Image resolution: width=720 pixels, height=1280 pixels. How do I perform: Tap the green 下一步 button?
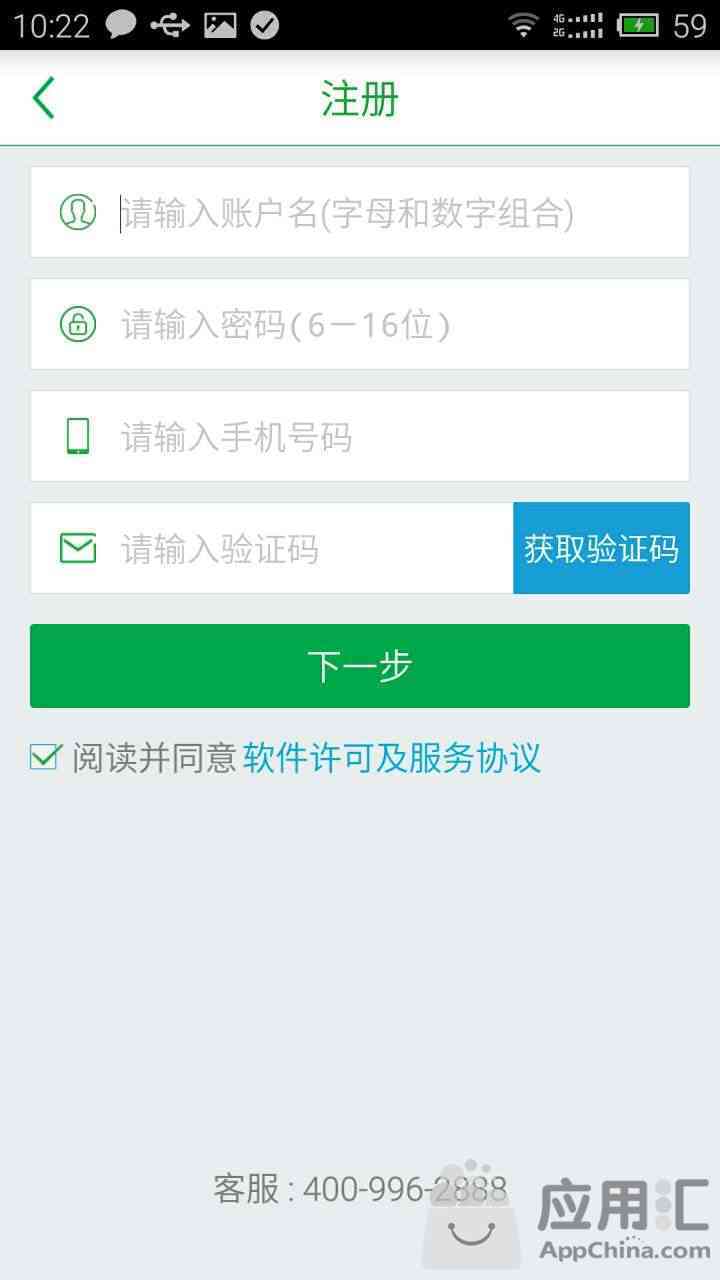(360, 666)
